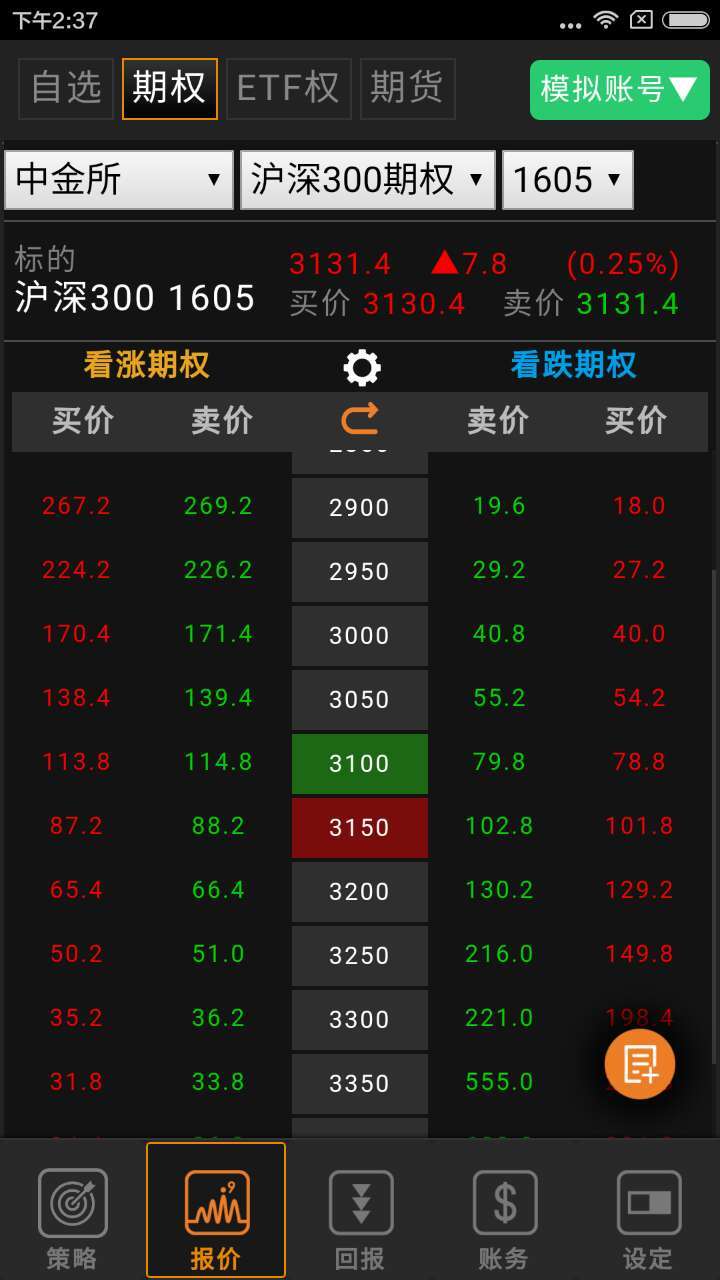
Task: Tap the call bid price 267.2
Action: (x=76, y=506)
